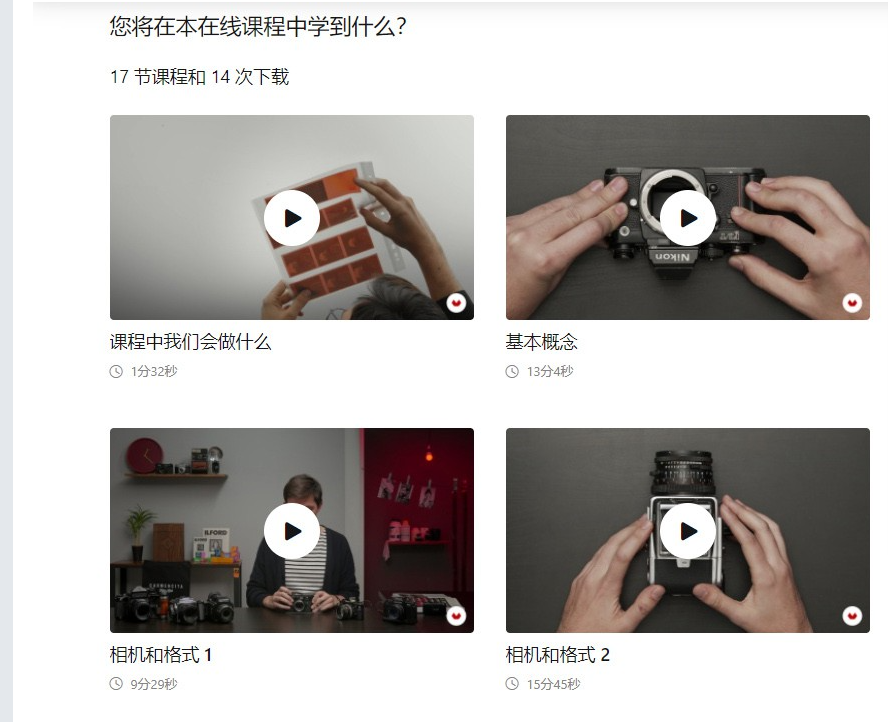Viewport: 888px width, 722px height.
Task: Start the 相机和格式 2 video lesson
Action: (x=688, y=531)
